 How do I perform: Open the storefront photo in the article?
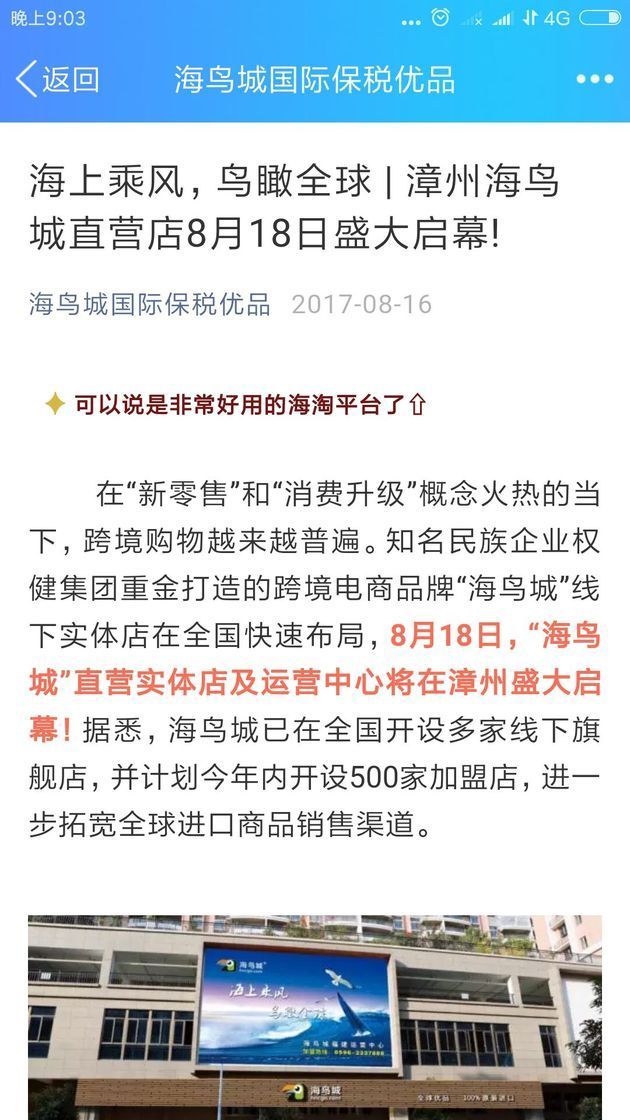tap(315, 1017)
